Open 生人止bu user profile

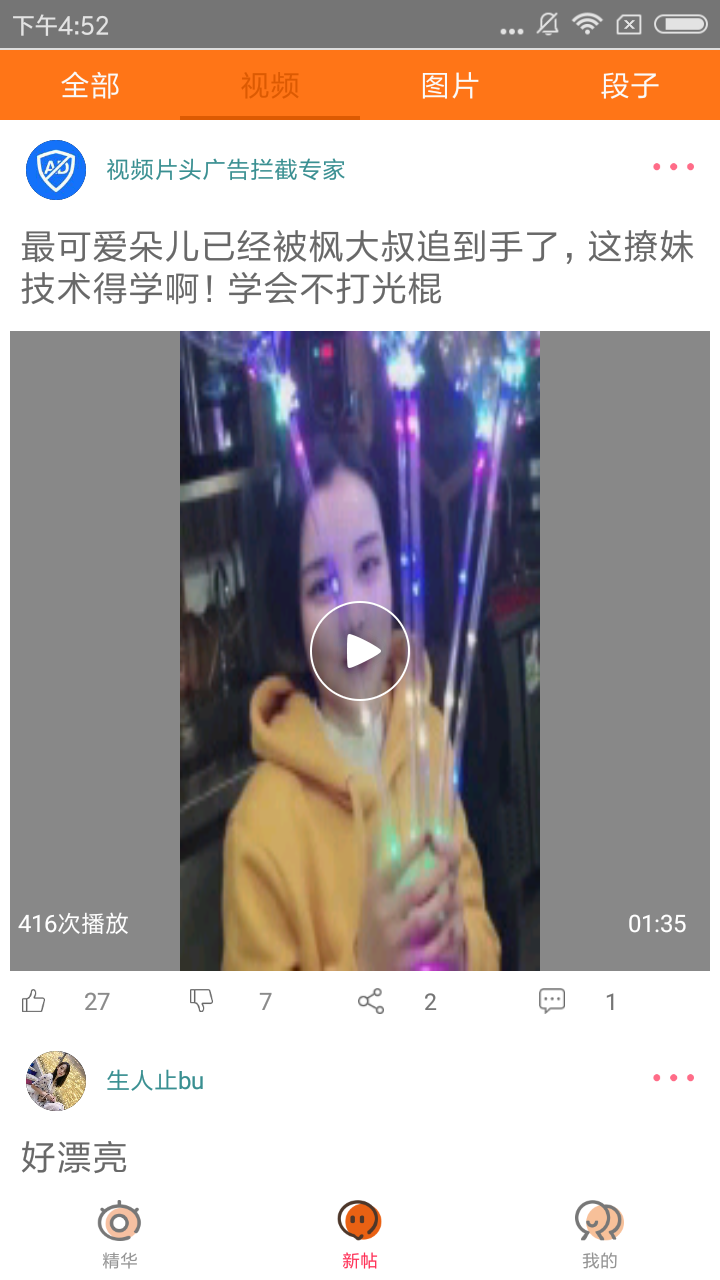click(155, 1081)
